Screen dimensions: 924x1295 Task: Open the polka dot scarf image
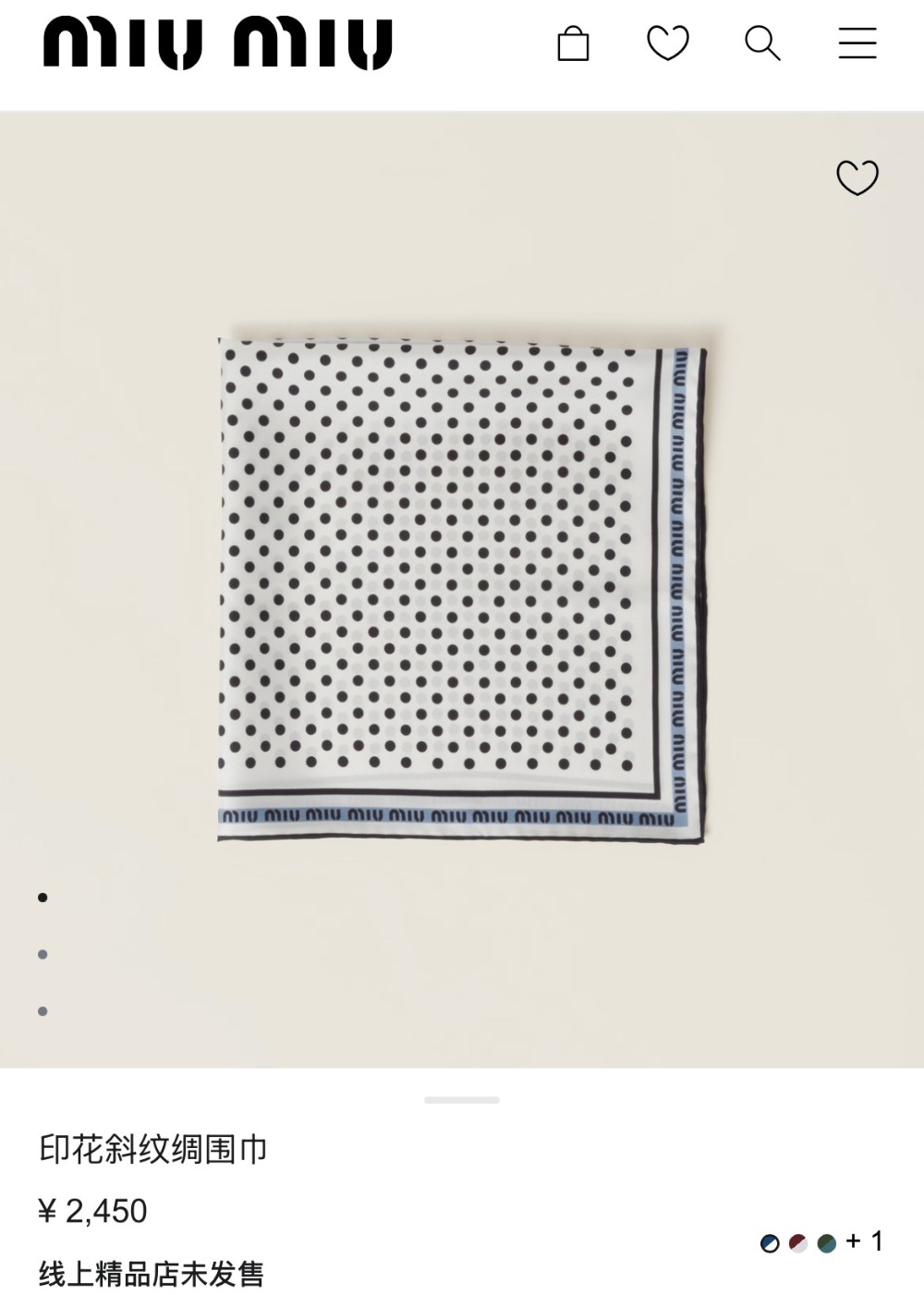click(x=462, y=589)
